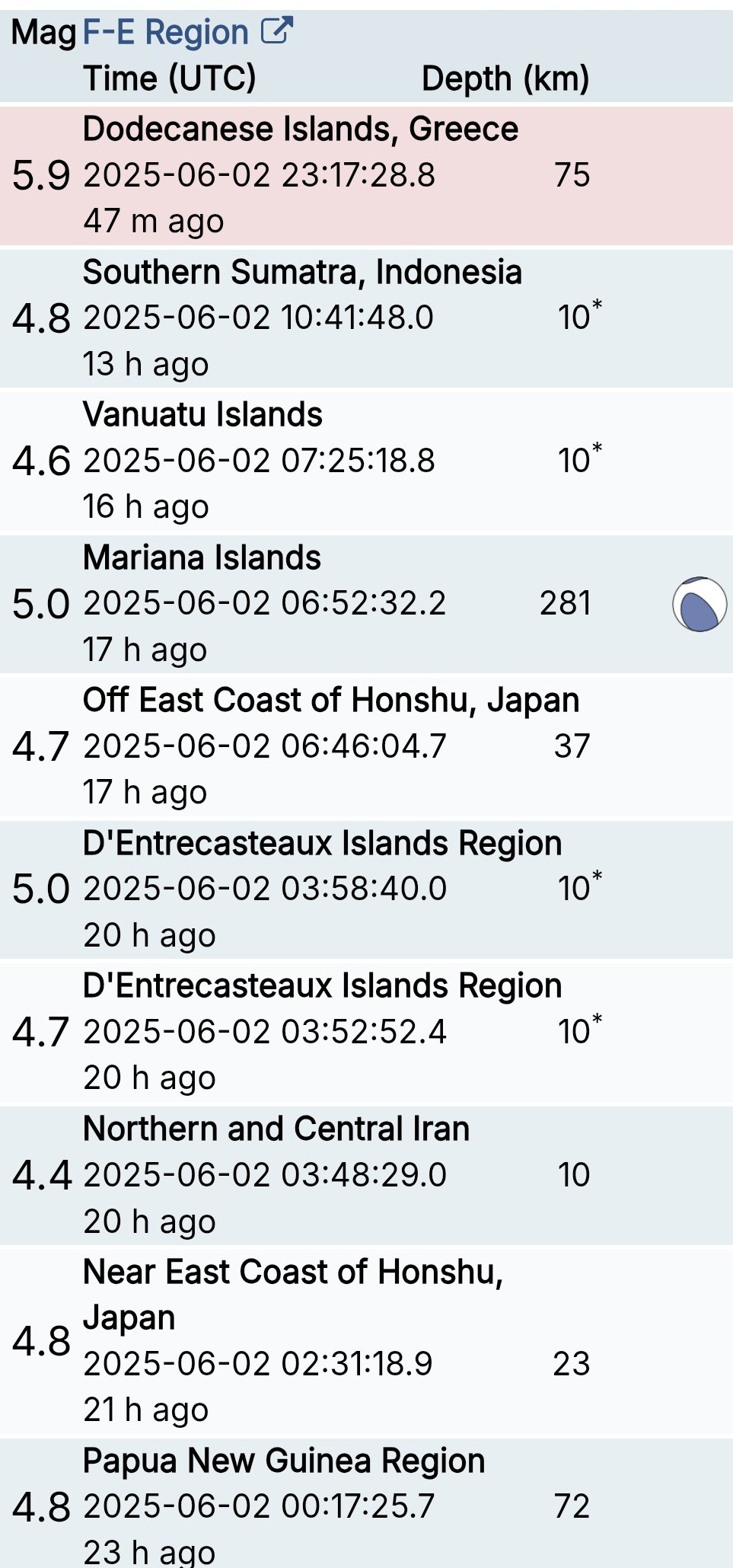Select the 5.0 D'Entrecasteaux Islands Region event
The image size is (733, 1568).
point(366,889)
